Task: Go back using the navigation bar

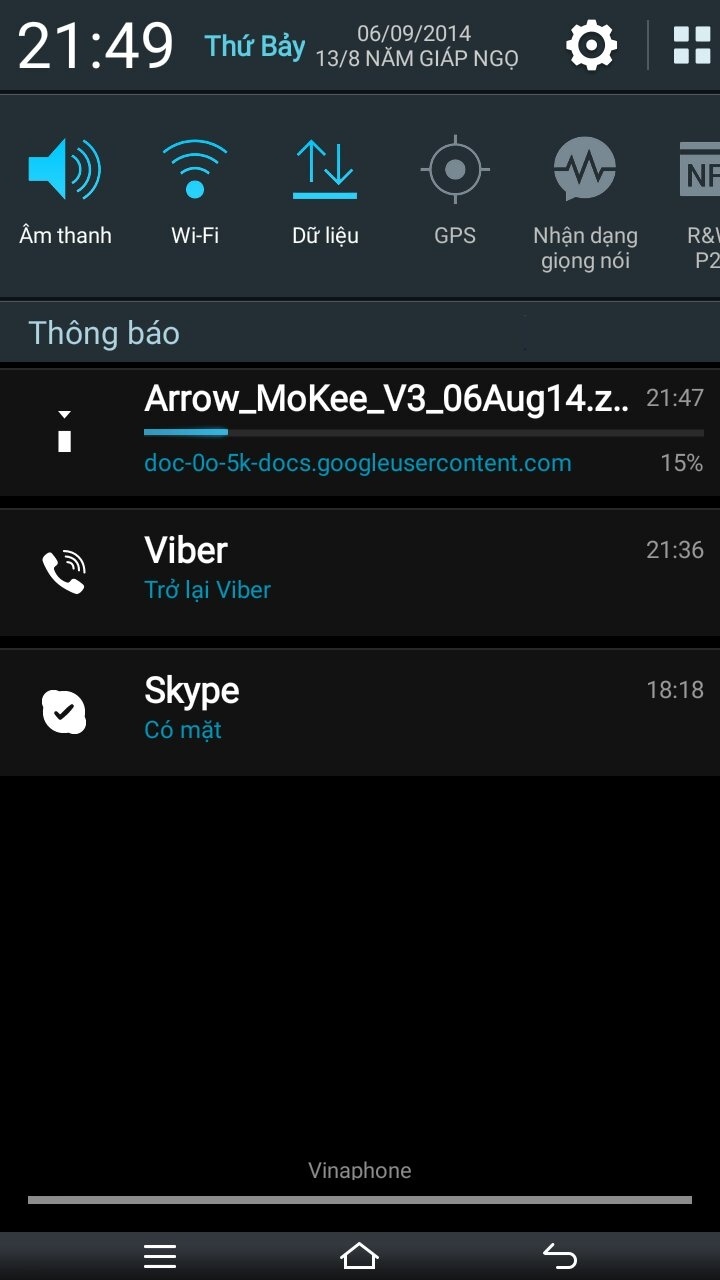Action: pos(560,1255)
